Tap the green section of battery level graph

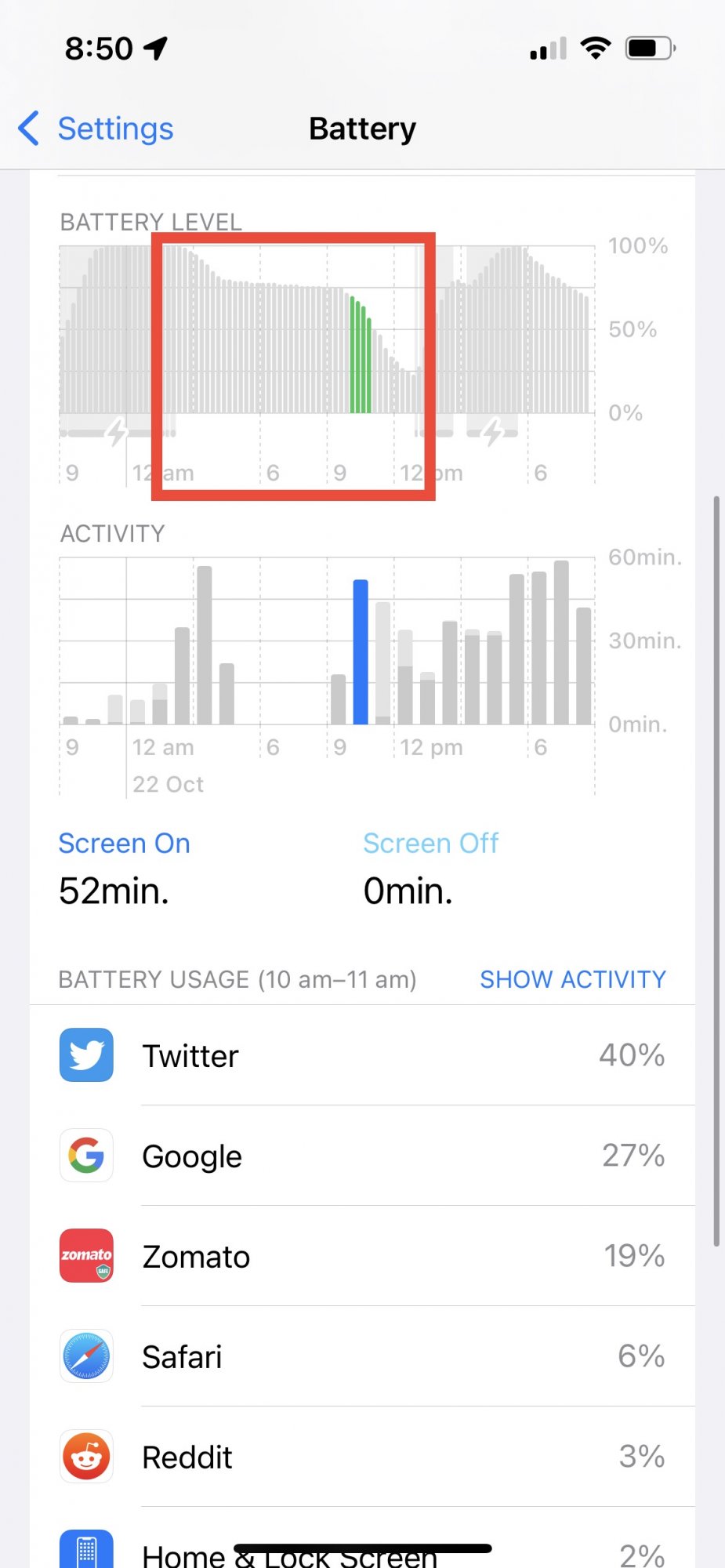coord(361,354)
